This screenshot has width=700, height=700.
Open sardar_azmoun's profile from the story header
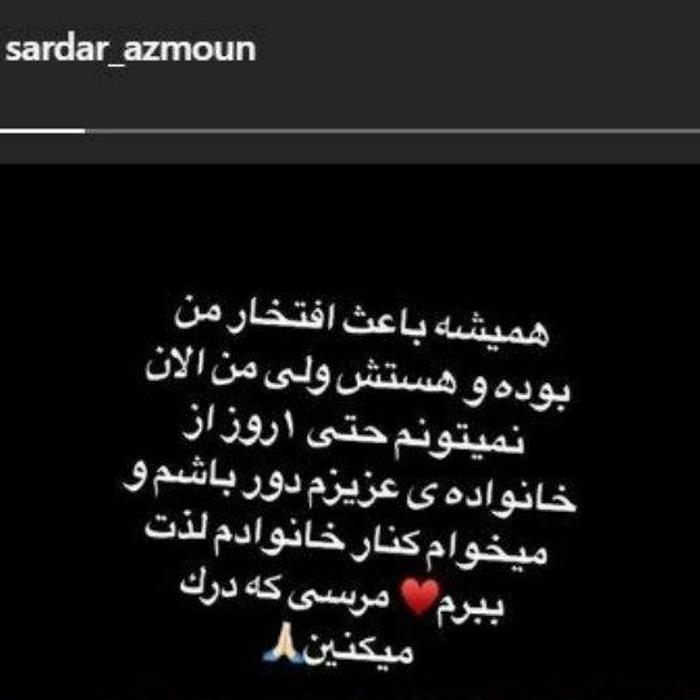(130, 50)
